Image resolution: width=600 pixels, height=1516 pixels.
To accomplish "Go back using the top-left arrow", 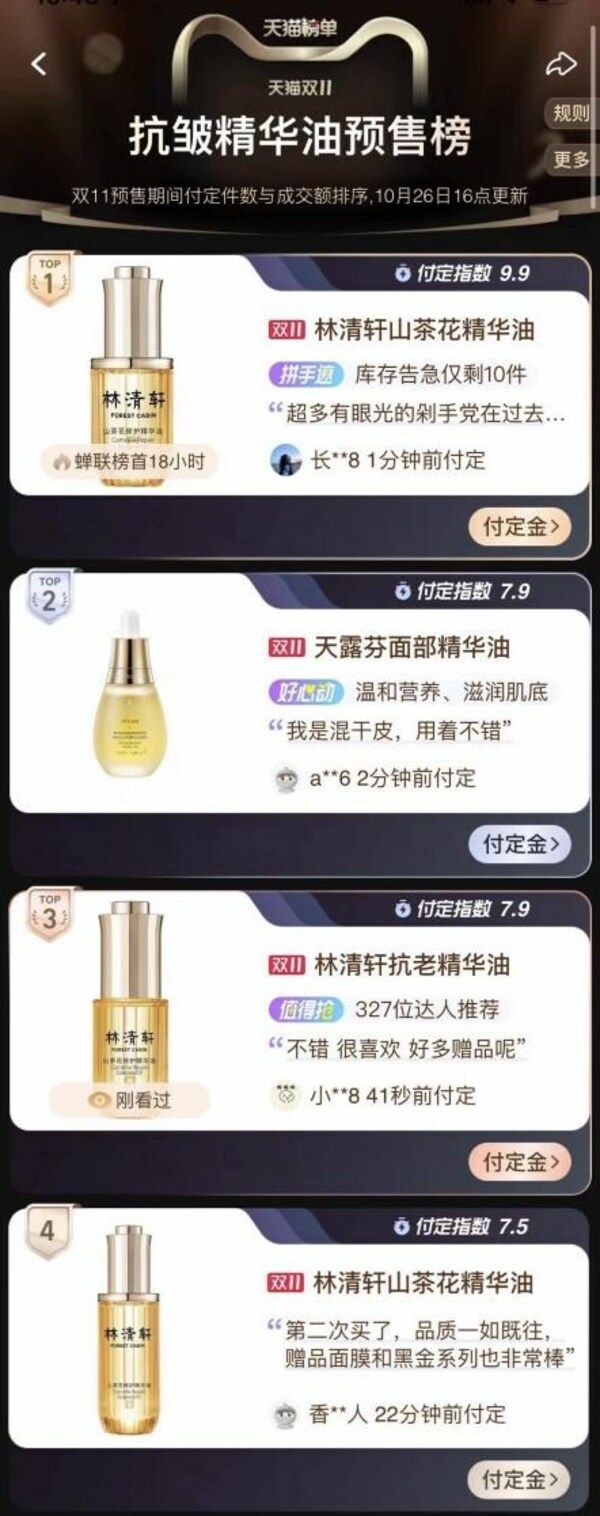I will 39,65.
